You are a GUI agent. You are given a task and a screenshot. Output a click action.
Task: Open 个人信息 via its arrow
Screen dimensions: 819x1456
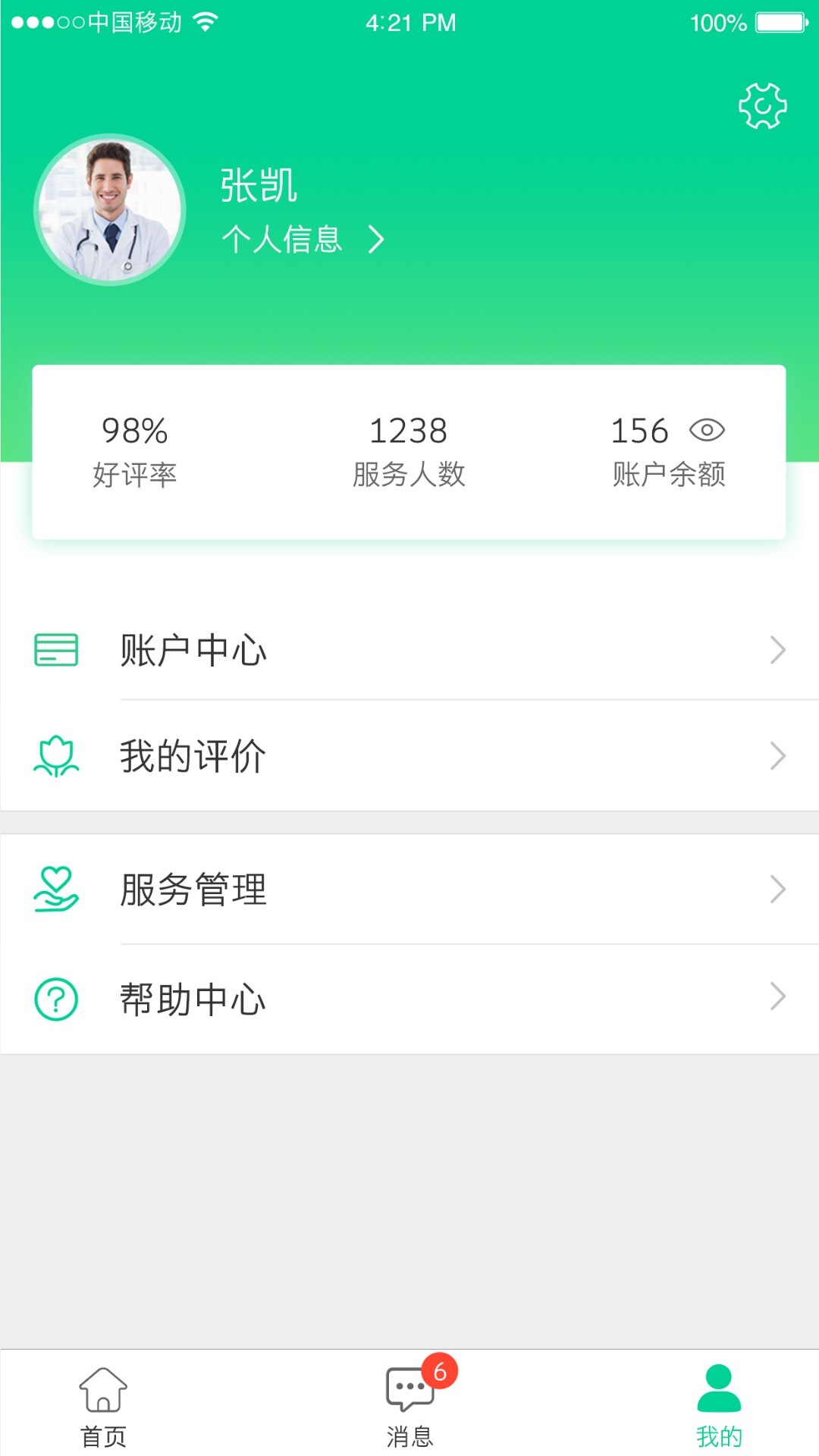[x=375, y=239]
